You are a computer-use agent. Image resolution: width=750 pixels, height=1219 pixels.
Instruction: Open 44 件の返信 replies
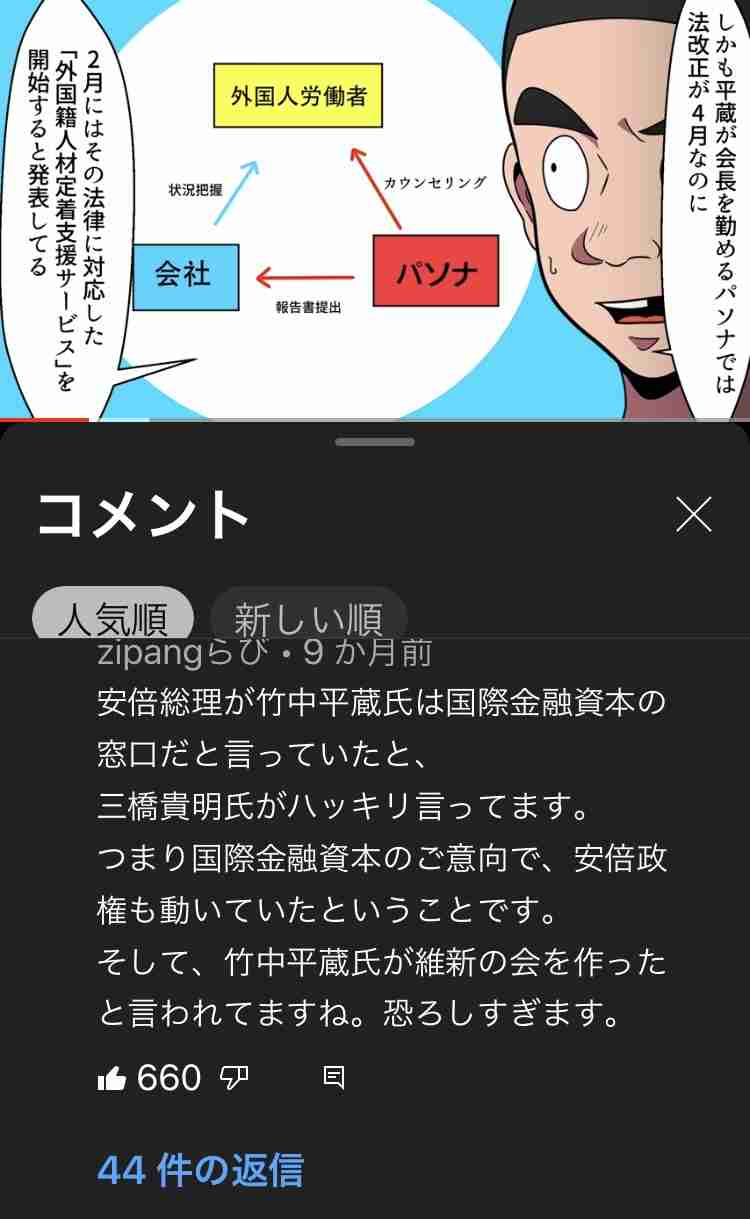[200, 1169]
